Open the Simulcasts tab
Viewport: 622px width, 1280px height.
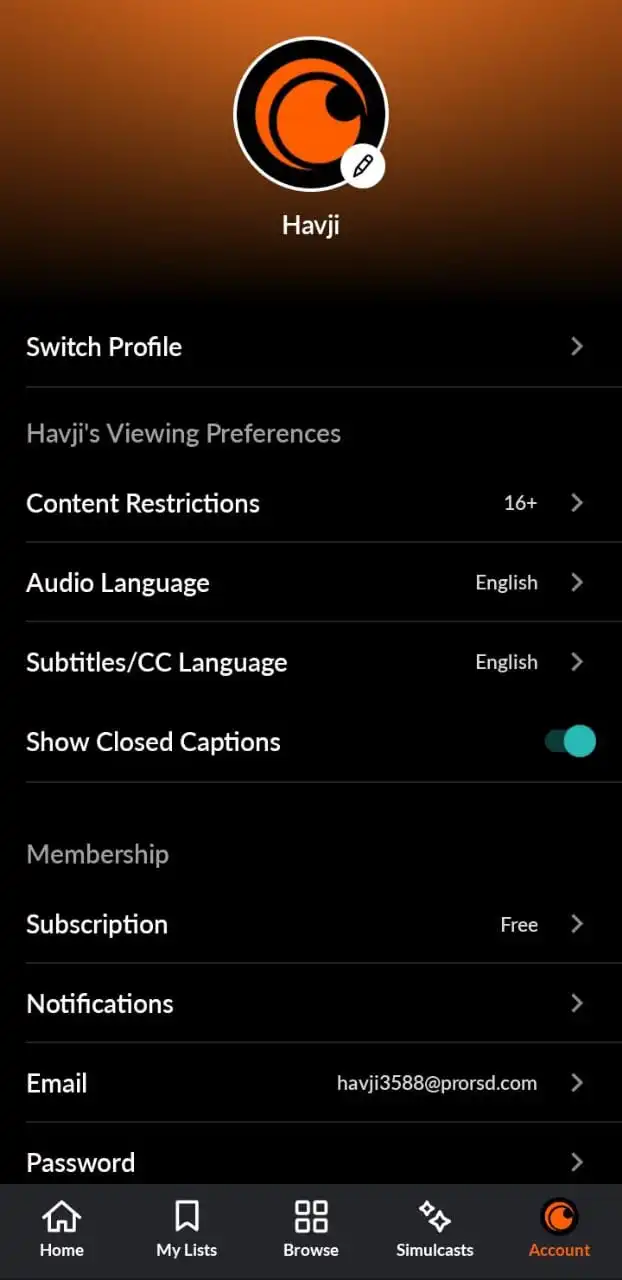click(435, 1230)
